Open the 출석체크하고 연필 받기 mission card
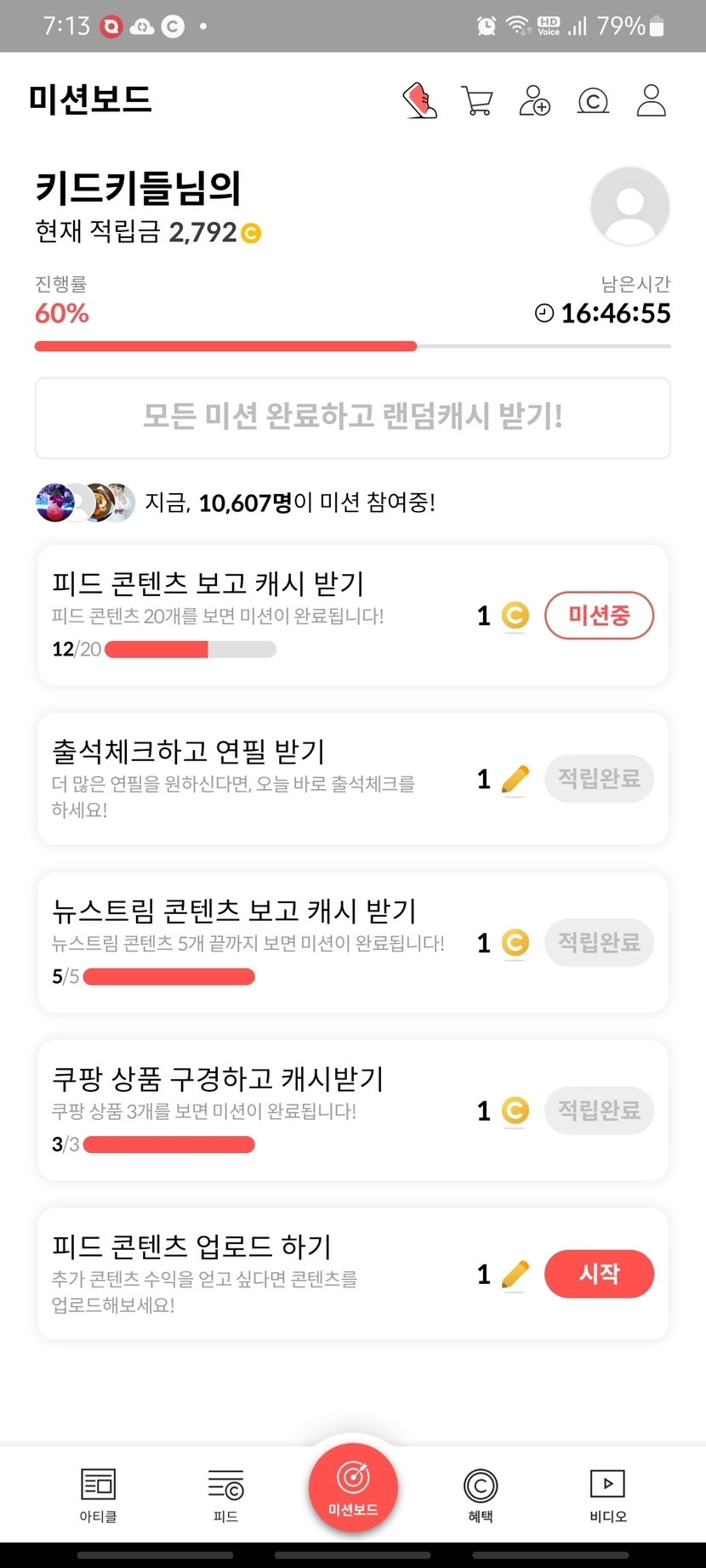The image size is (706, 1568). pos(255,778)
